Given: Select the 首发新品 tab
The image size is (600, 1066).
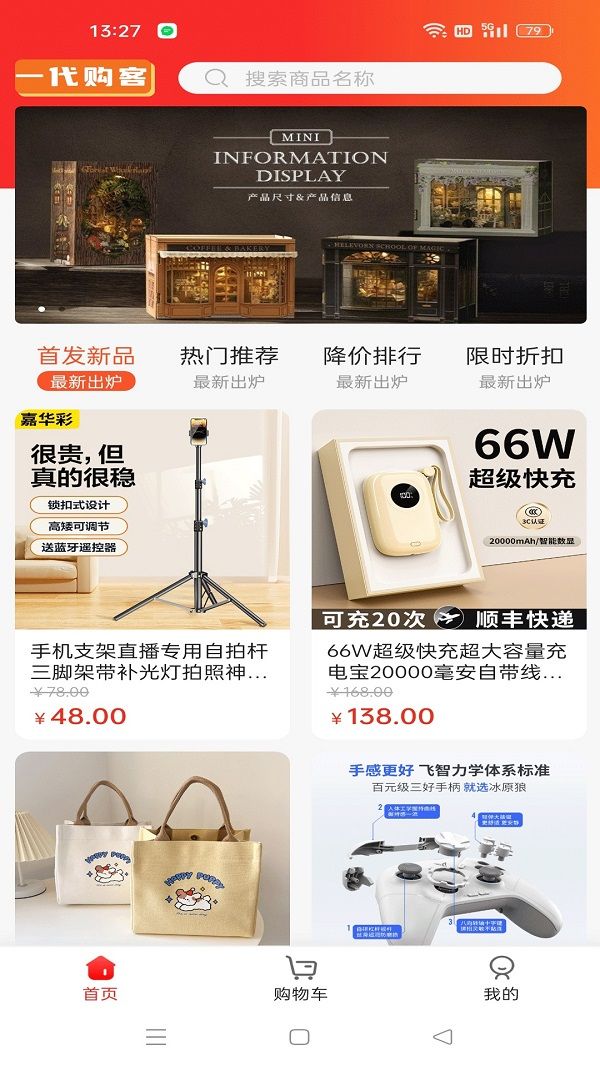Looking at the screenshot, I should point(86,366).
